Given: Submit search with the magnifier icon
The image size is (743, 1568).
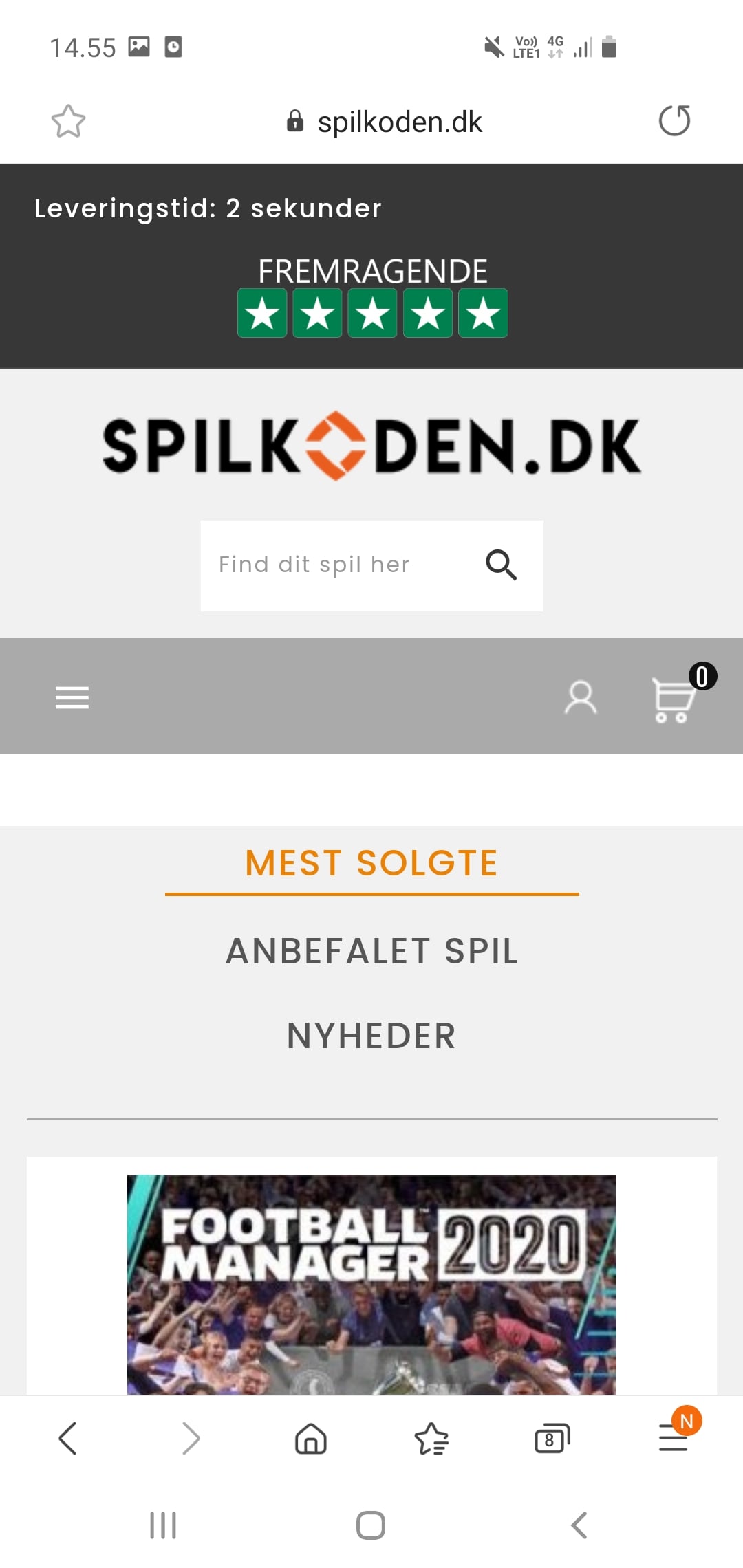Looking at the screenshot, I should pos(501,565).
